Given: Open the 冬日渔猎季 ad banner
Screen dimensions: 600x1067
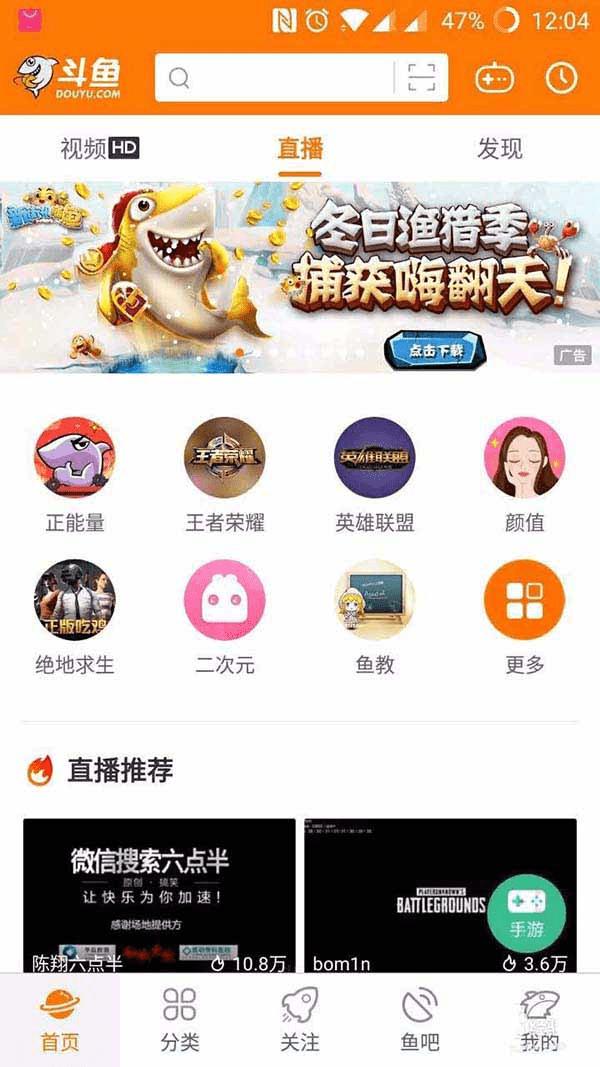Looking at the screenshot, I should [x=300, y=277].
